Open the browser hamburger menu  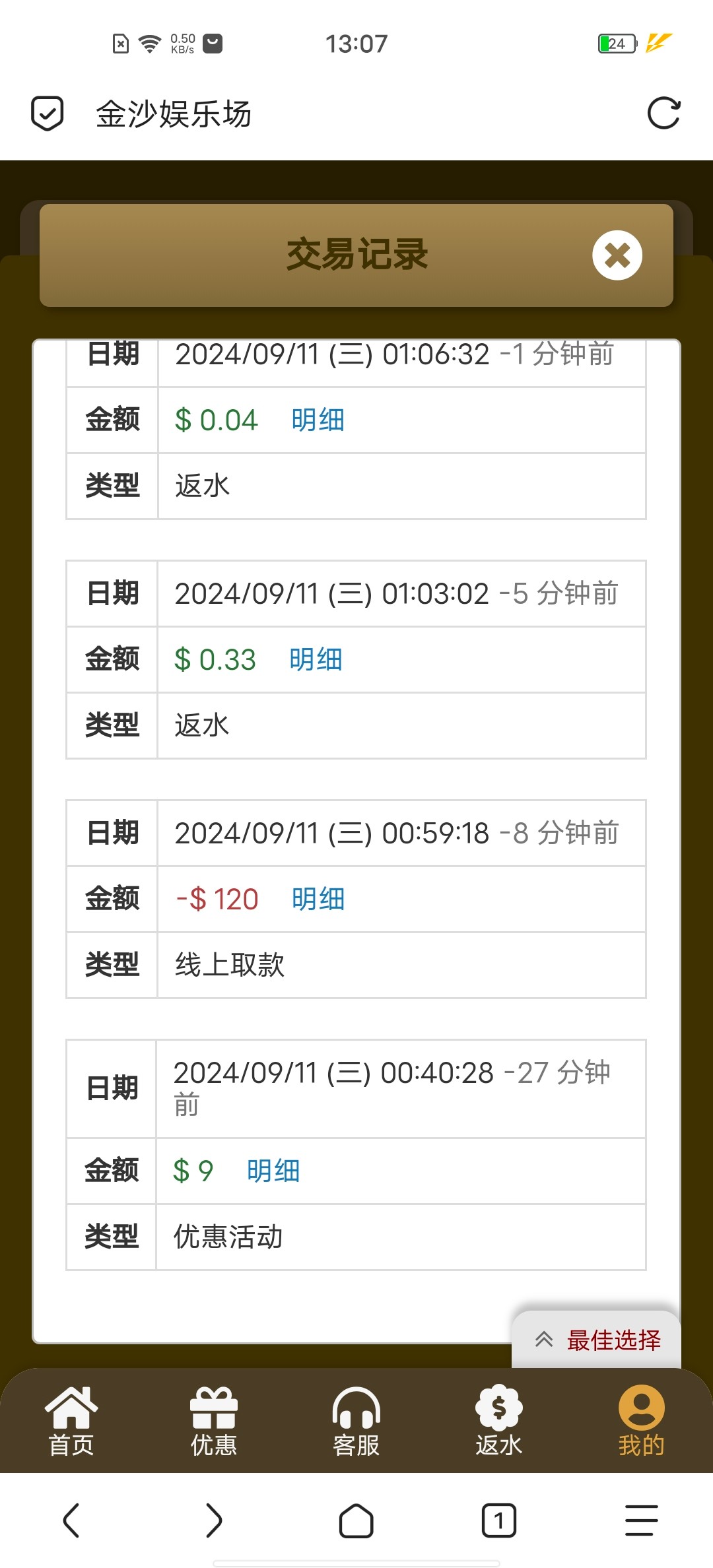click(x=641, y=1520)
